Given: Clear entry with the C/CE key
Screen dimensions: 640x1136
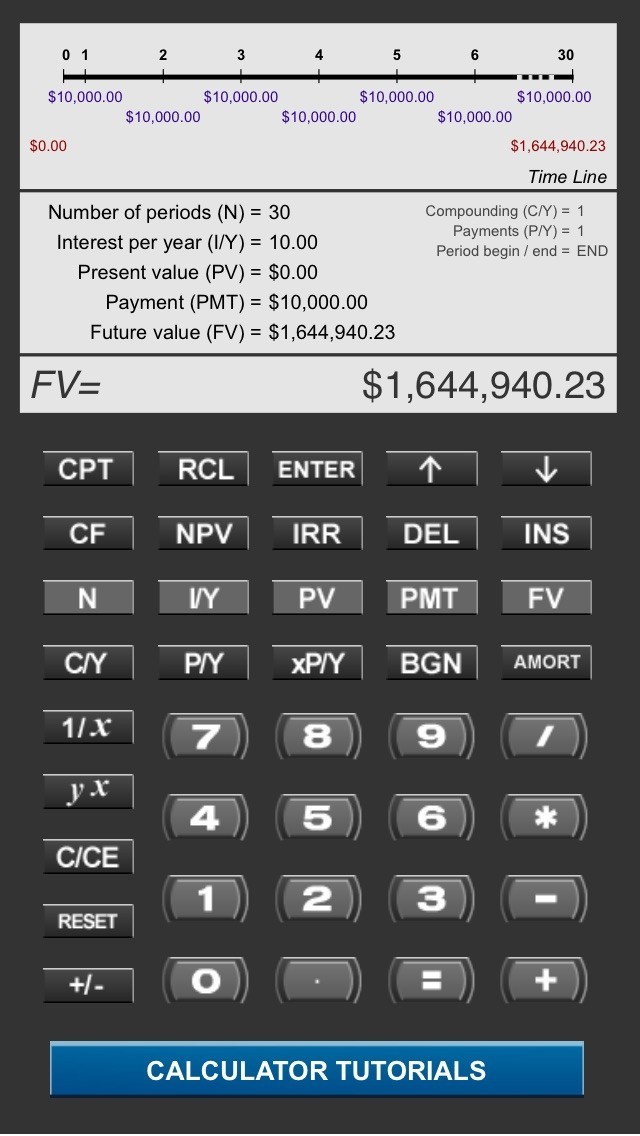Looking at the screenshot, I should click(x=87, y=857).
